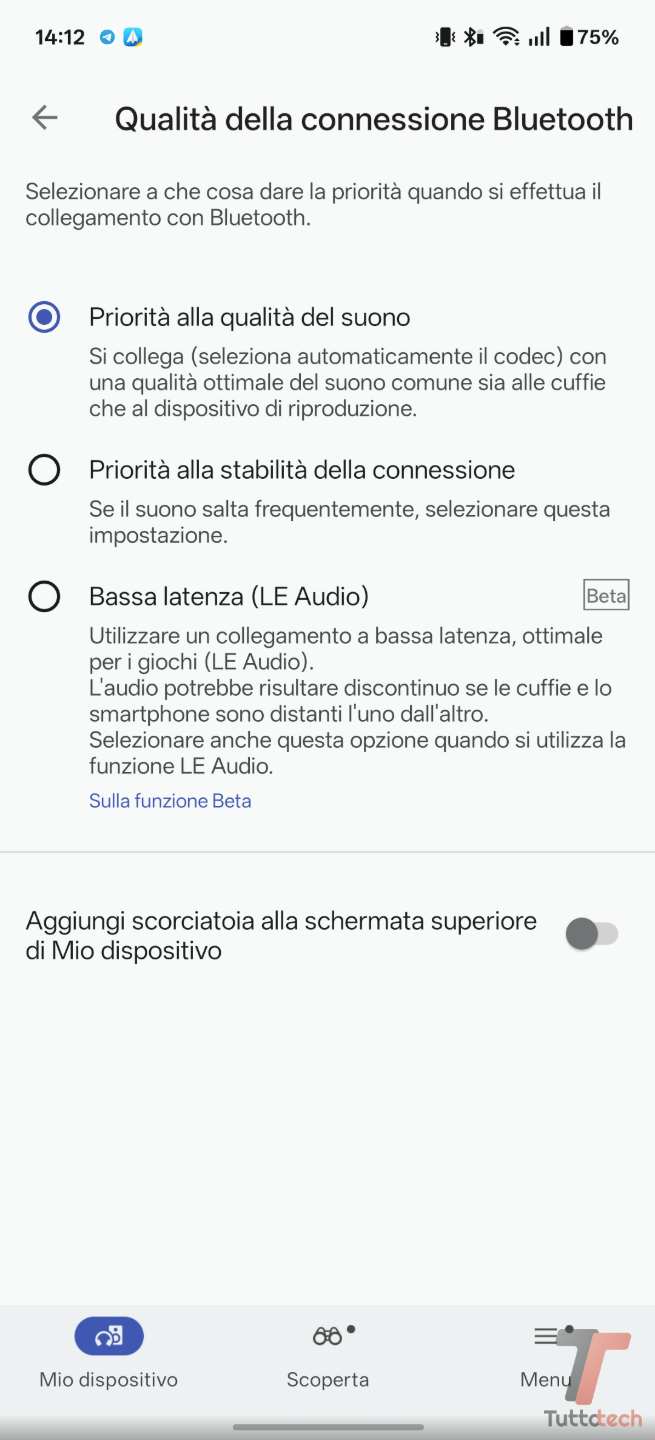Open the Scoperta tab

(328, 1355)
